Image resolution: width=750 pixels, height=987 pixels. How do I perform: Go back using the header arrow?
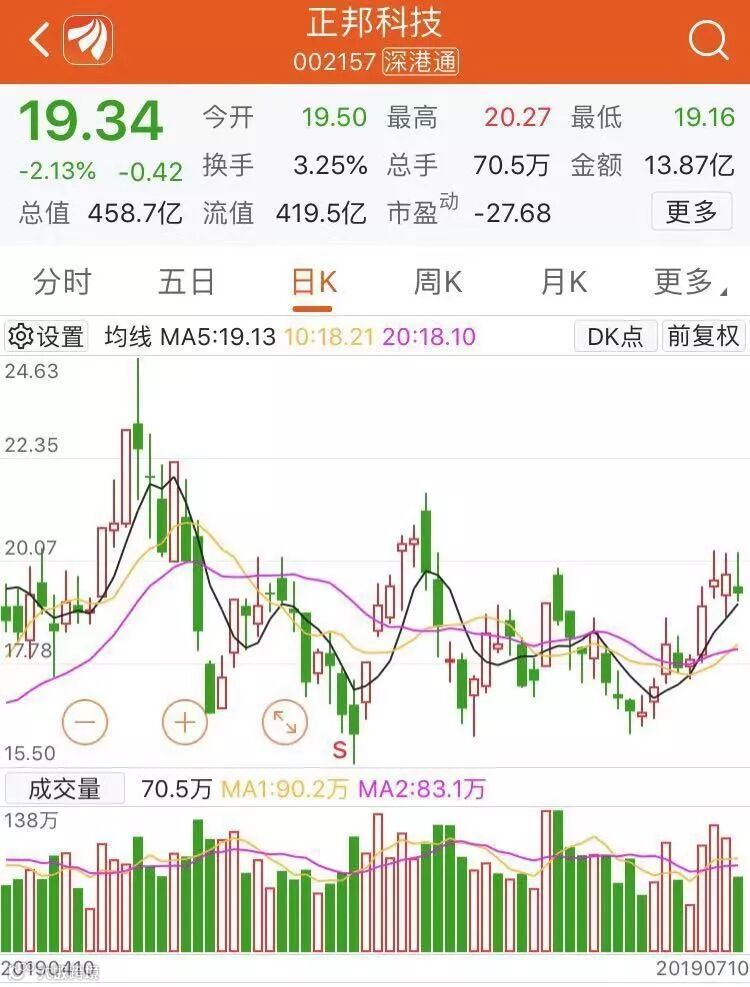pos(39,41)
